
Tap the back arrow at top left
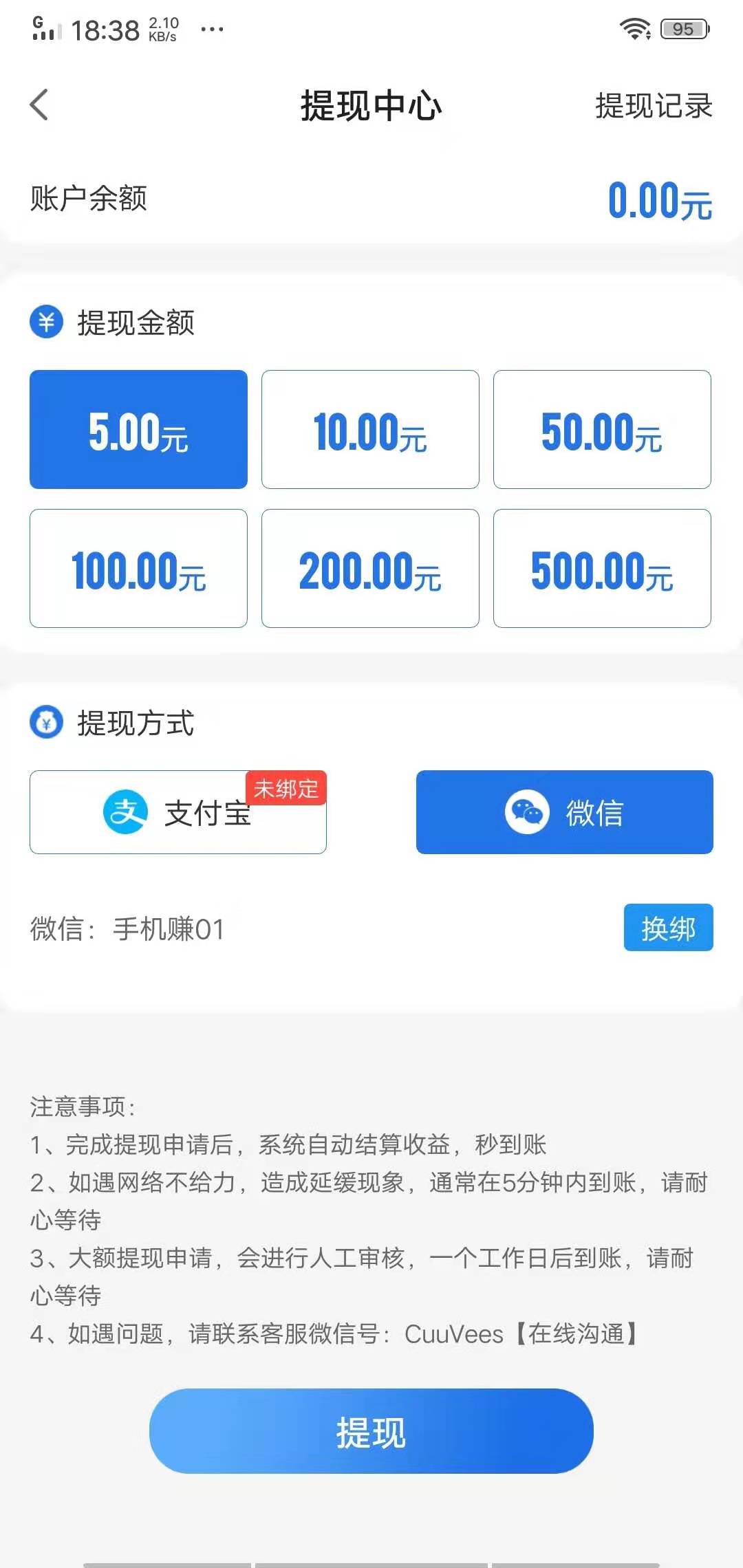click(39, 105)
